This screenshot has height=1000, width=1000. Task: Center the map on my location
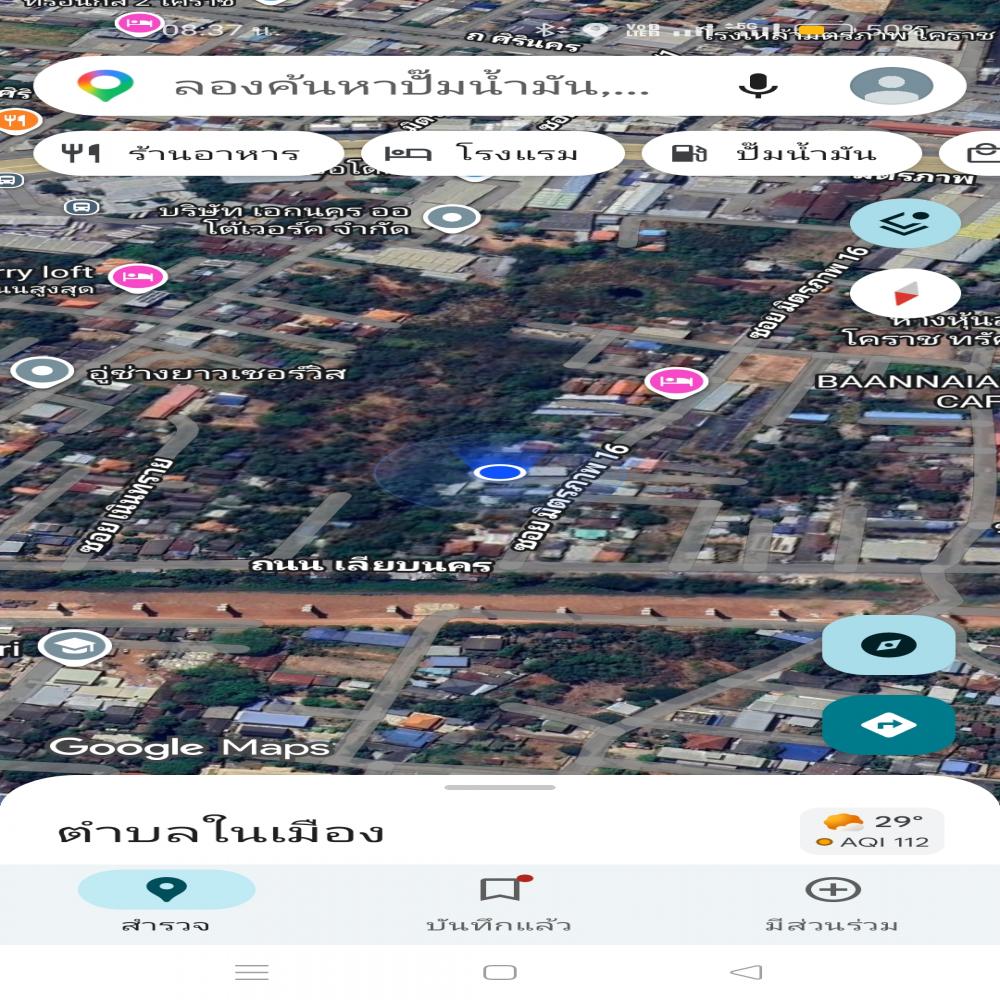[x=888, y=645]
